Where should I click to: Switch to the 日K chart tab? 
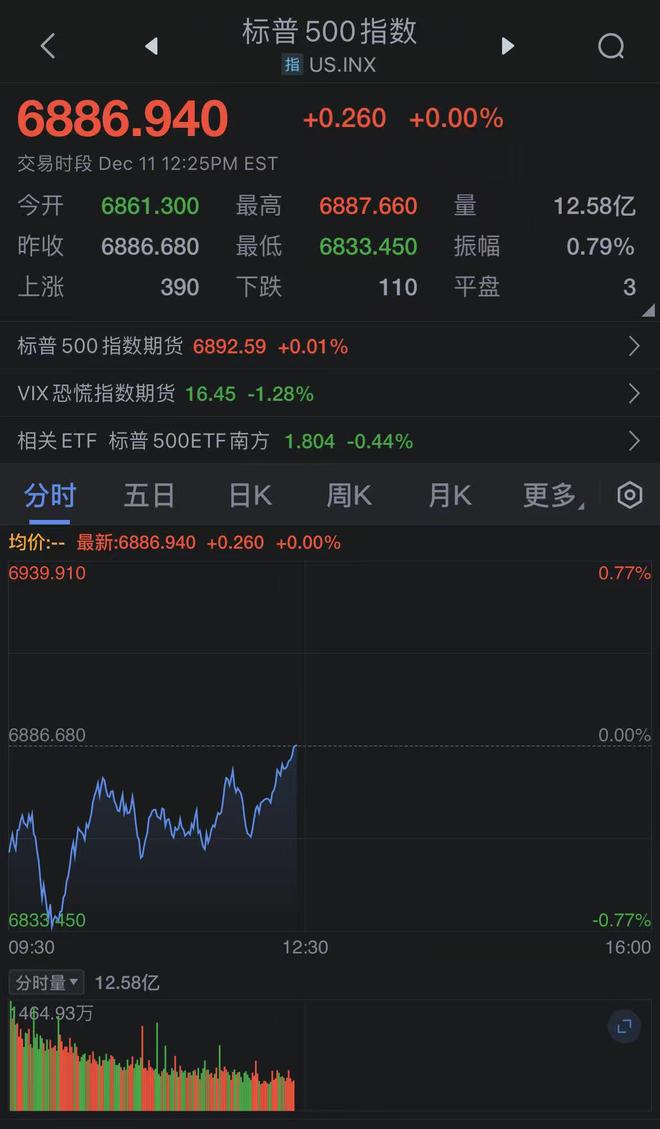(x=250, y=495)
